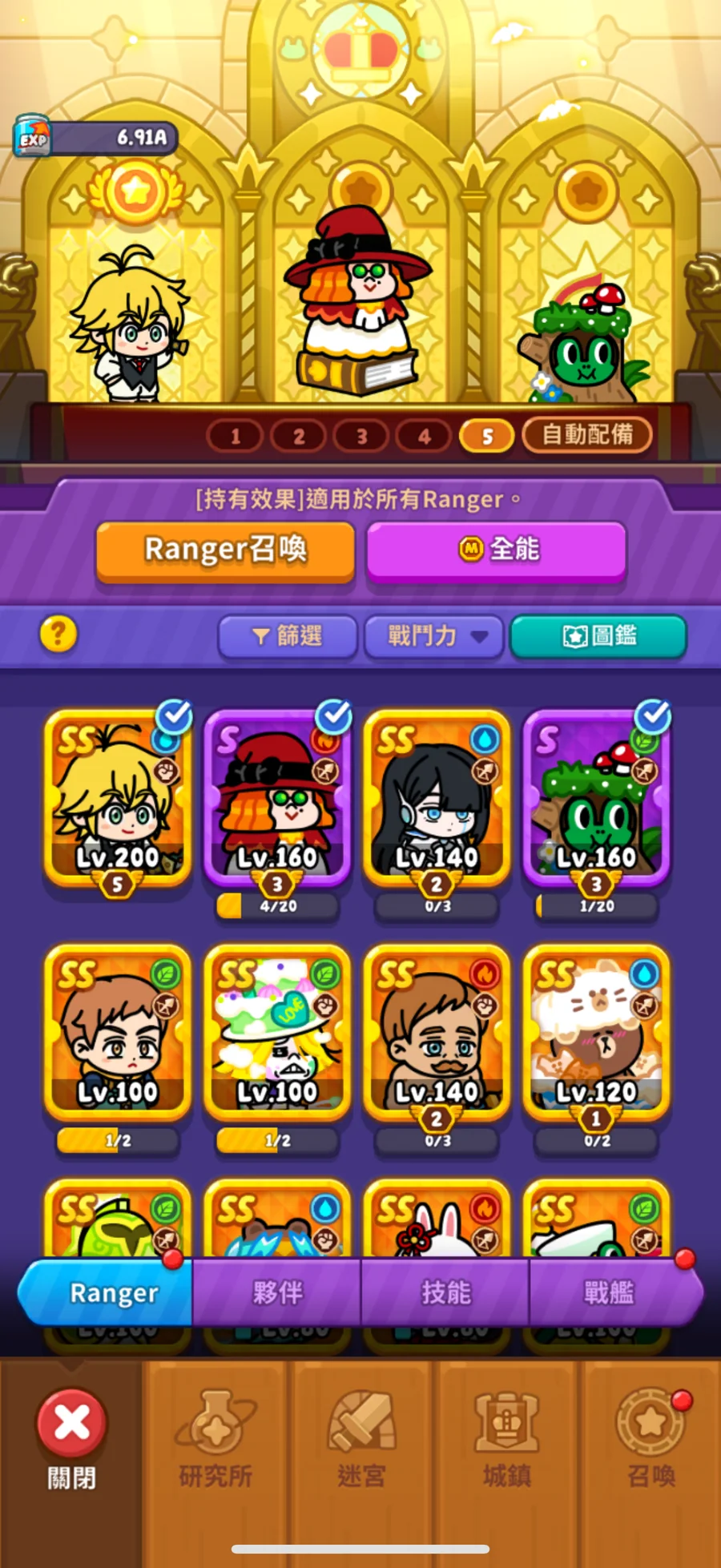Switch to the 夥伴 tab

(x=277, y=1292)
